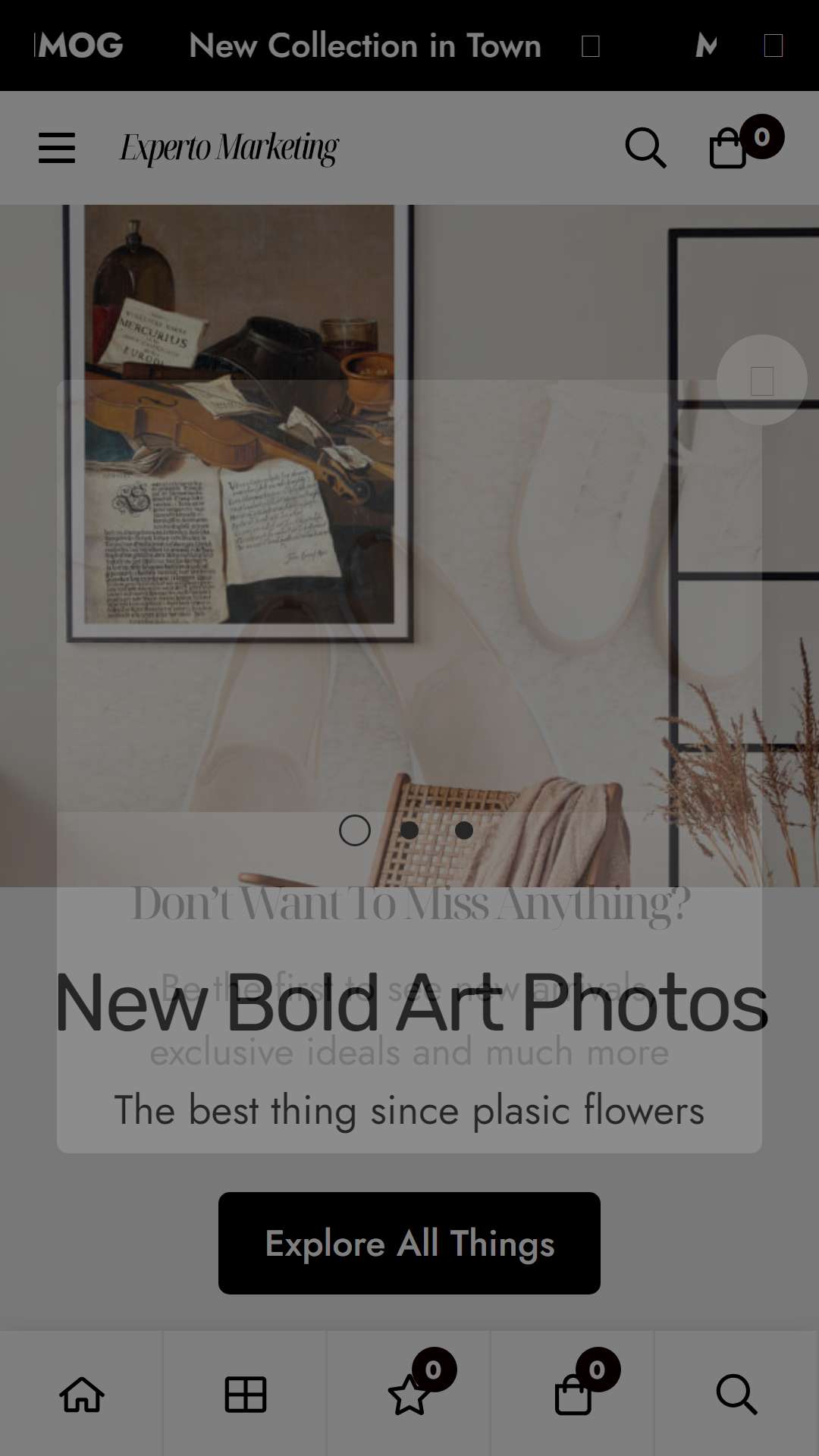
Task: Select the third slider dot
Action: click(x=464, y=830)
